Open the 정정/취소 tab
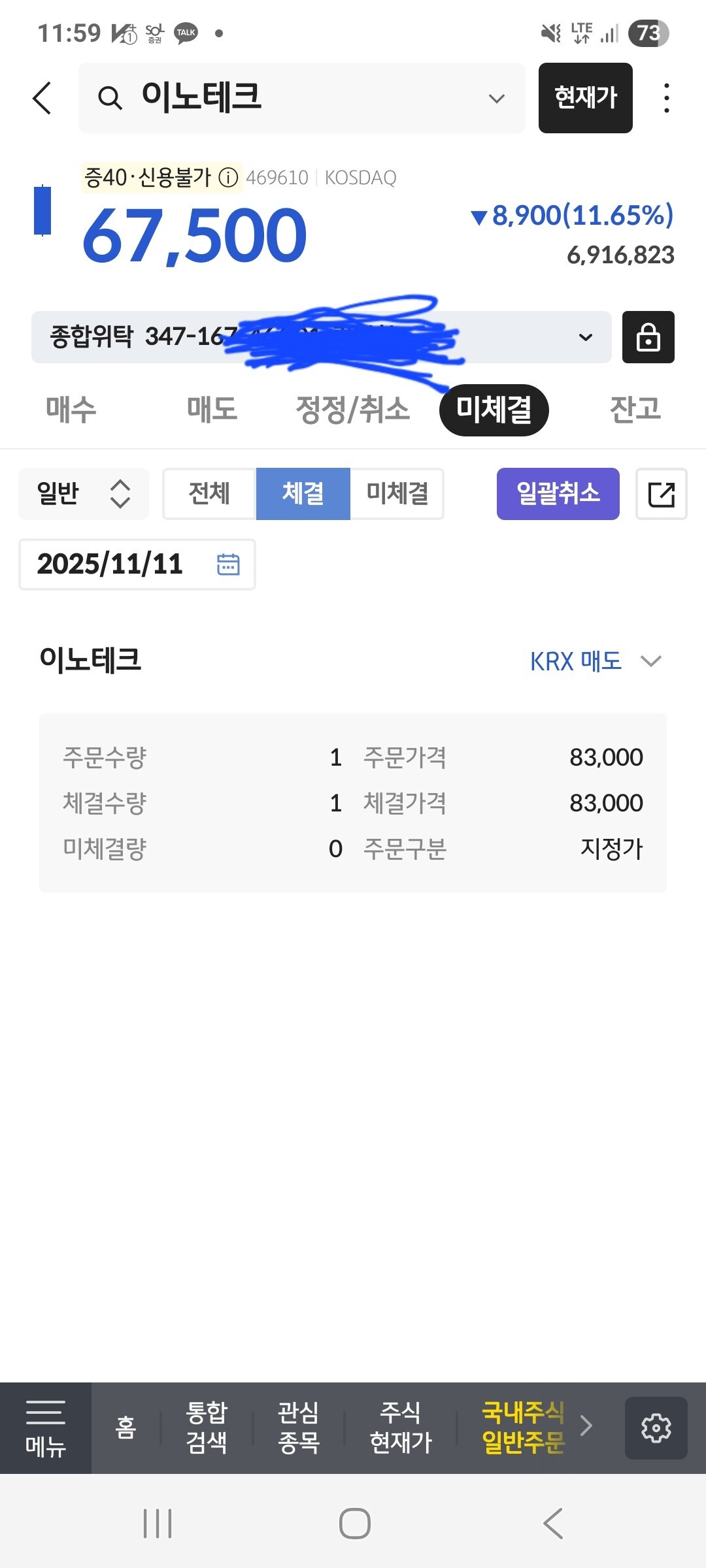The image size is (706, 1568). [352, 410]
